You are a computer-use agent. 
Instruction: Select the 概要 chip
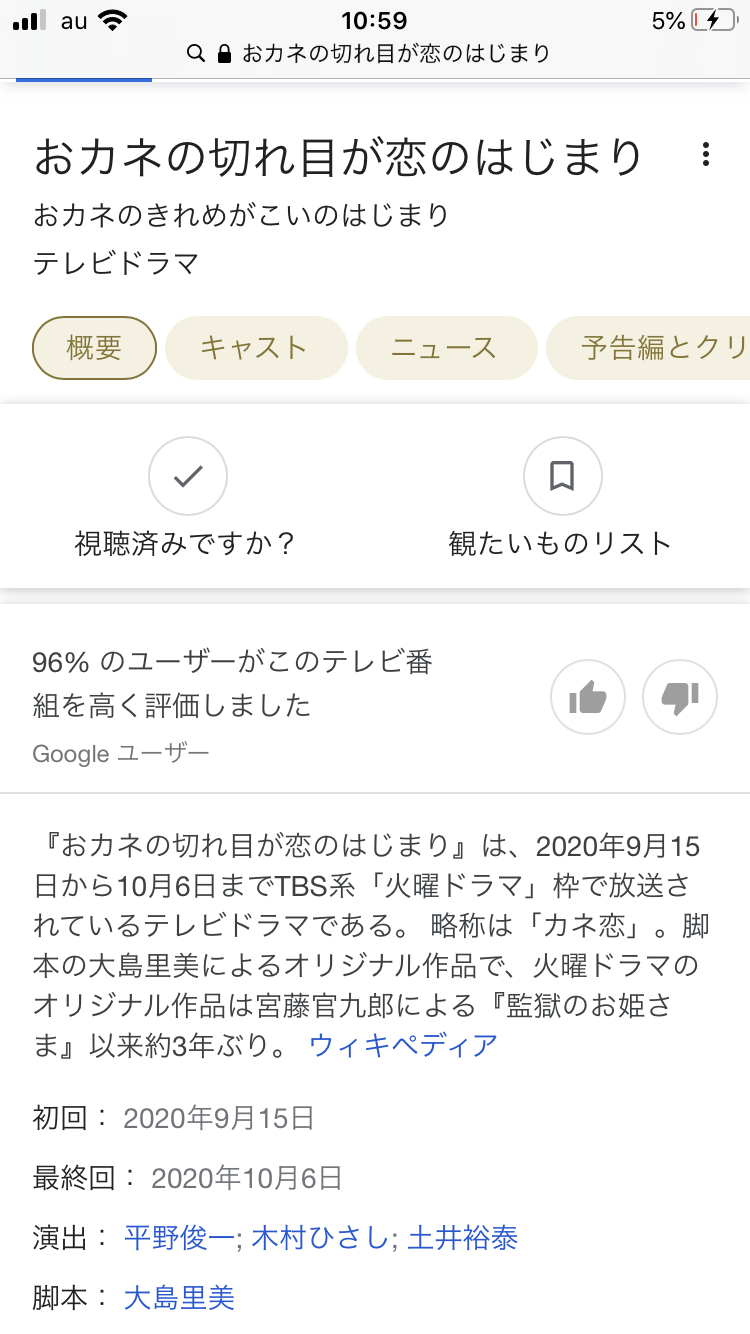tap(95, 348)
